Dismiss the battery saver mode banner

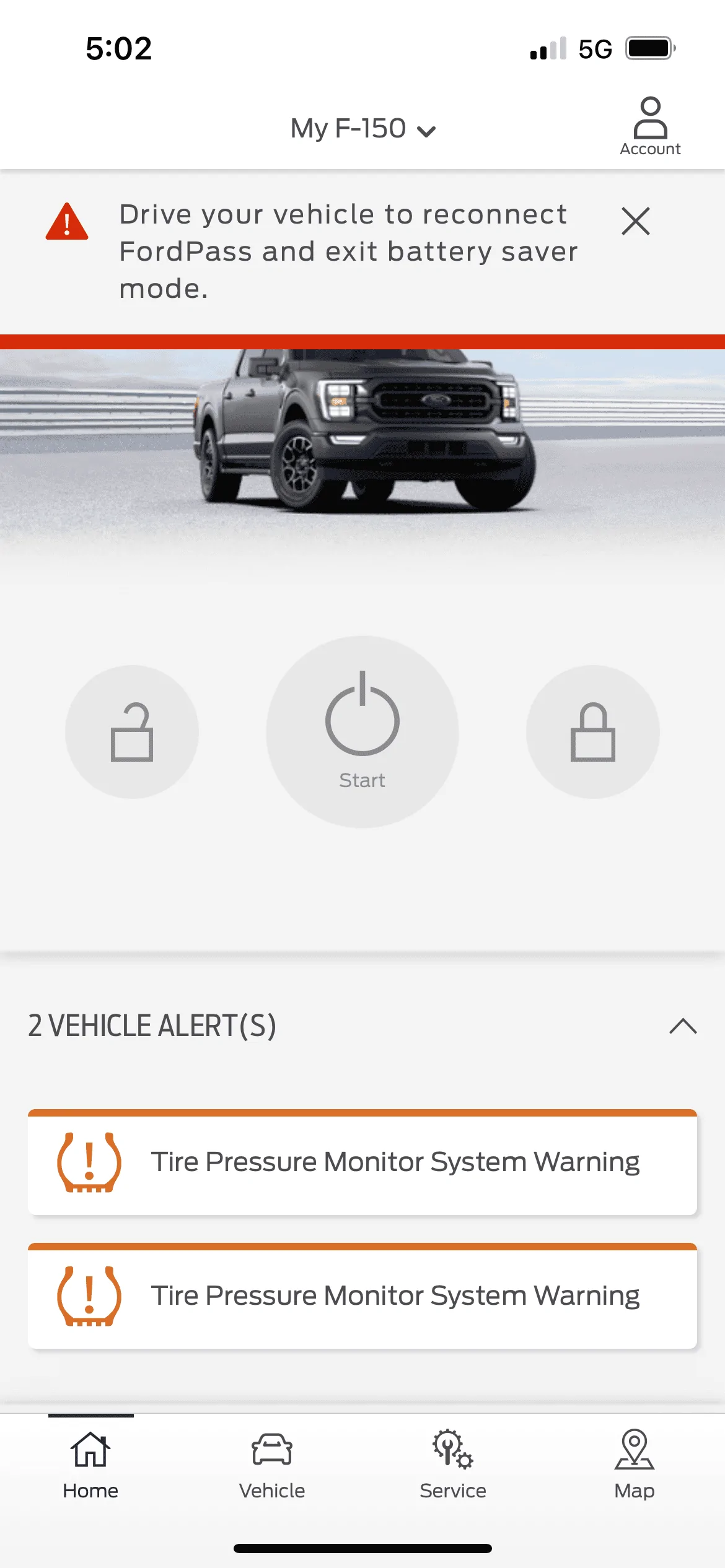(635, 221)
